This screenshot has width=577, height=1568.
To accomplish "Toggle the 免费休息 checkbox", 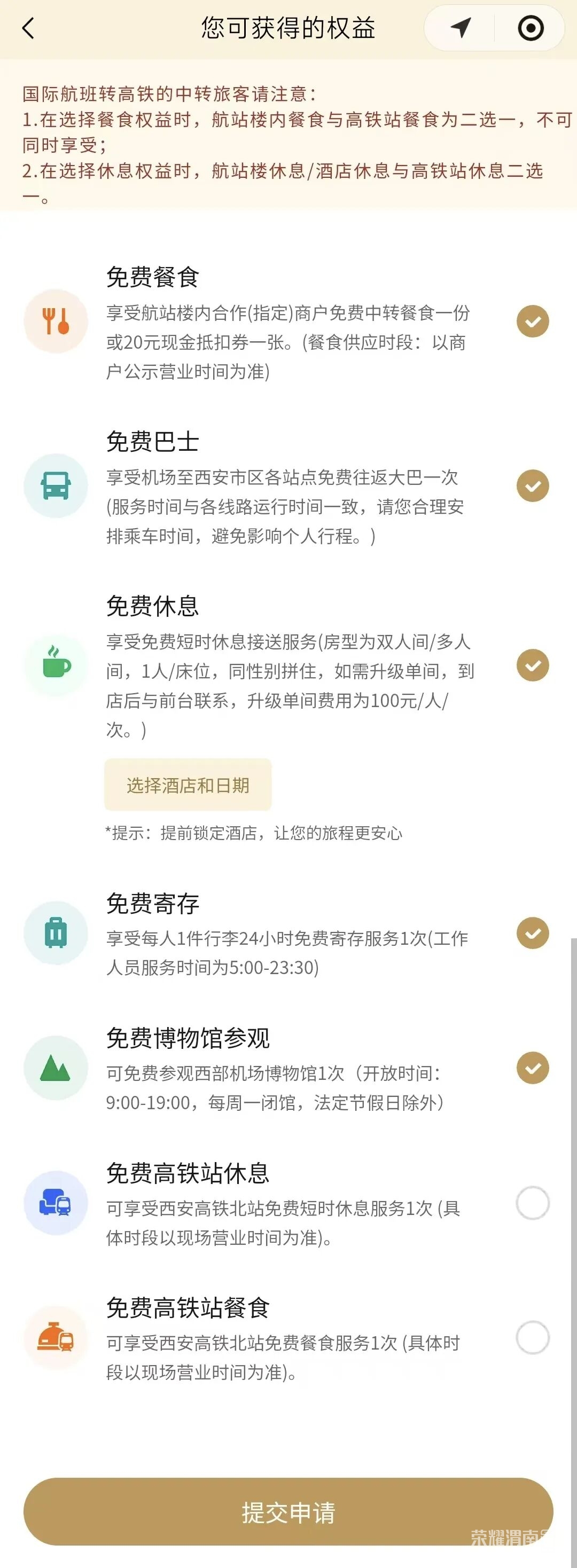I will [533, 665].
